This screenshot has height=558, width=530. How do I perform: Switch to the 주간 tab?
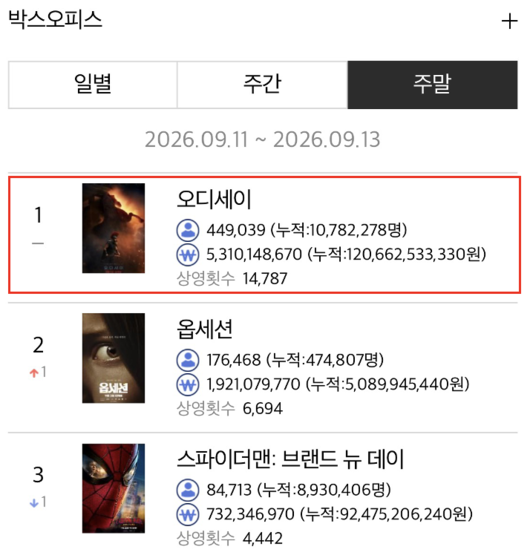pyautogui.click(x=262, y=85)
